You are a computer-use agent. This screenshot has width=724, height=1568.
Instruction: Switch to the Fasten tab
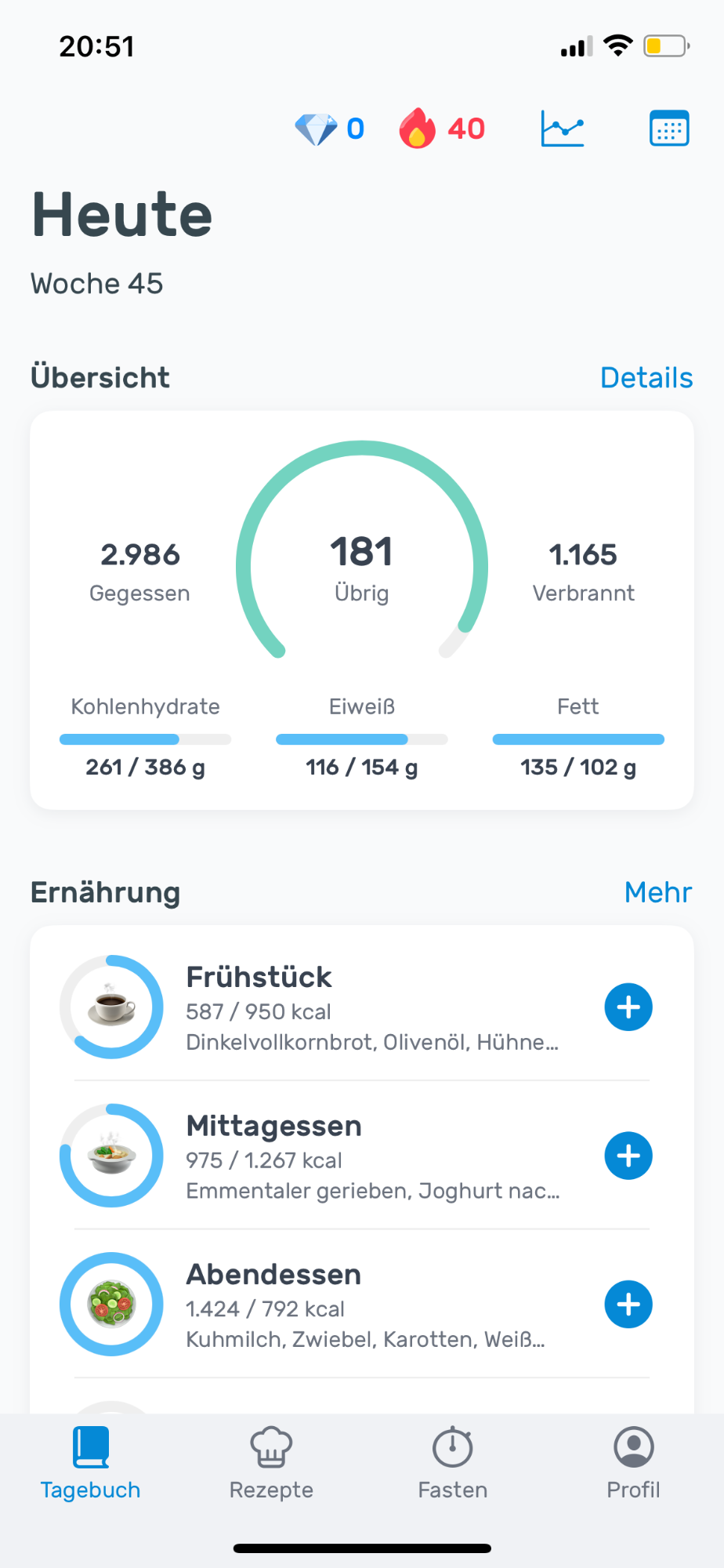click(453, 1463)
